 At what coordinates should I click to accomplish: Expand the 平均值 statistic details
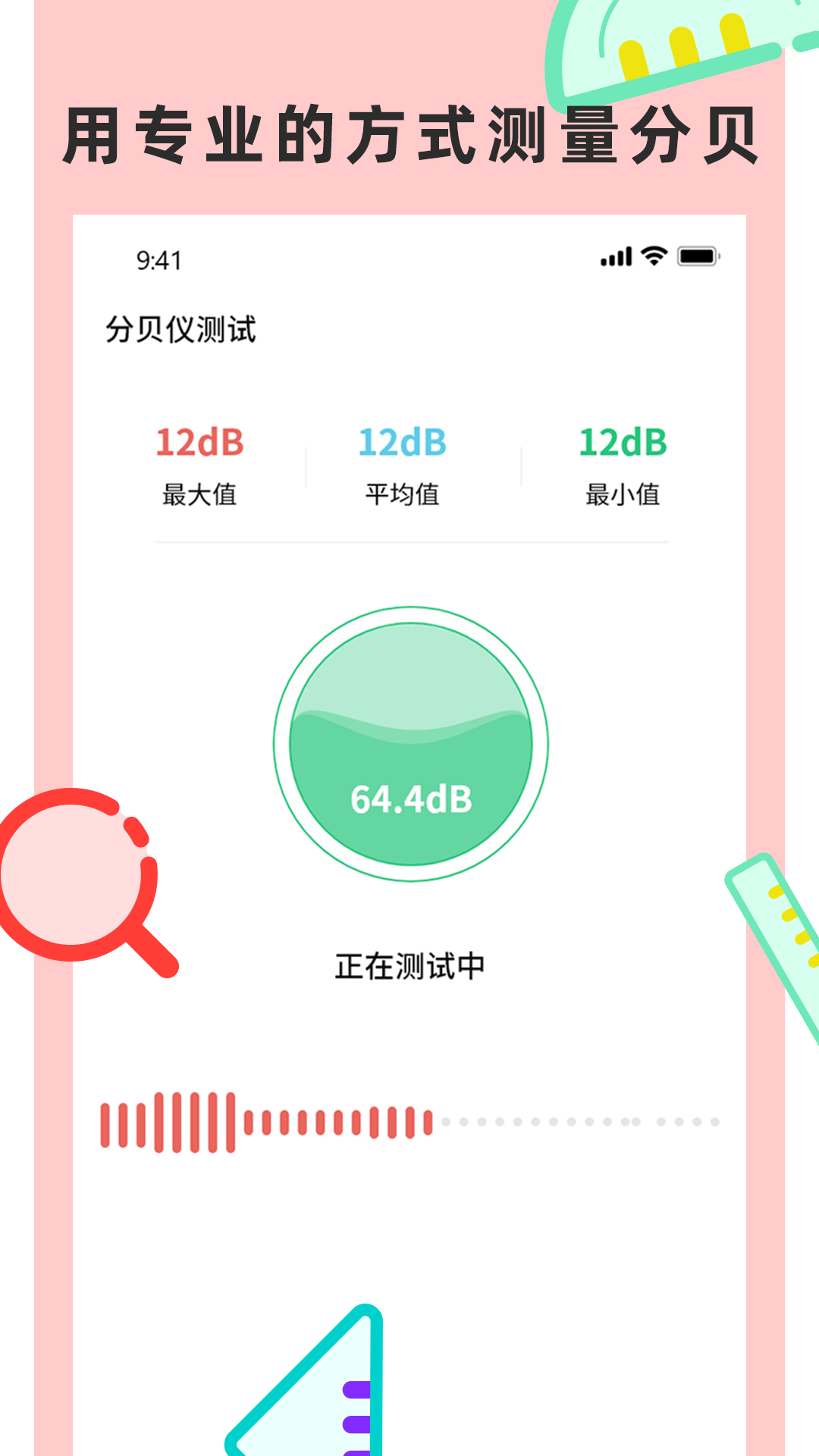403,494
